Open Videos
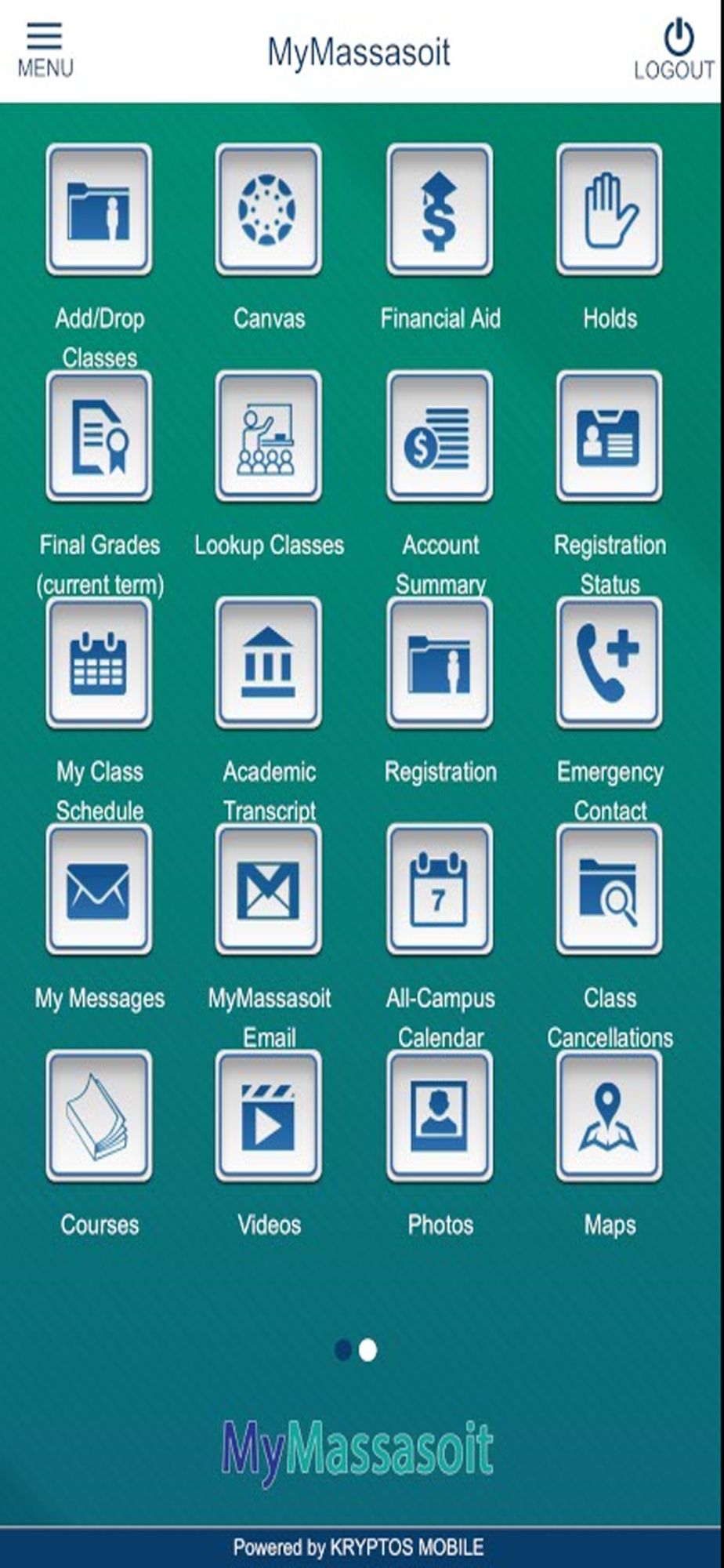The image size is (724, 1568). (x=269, y=1116)
